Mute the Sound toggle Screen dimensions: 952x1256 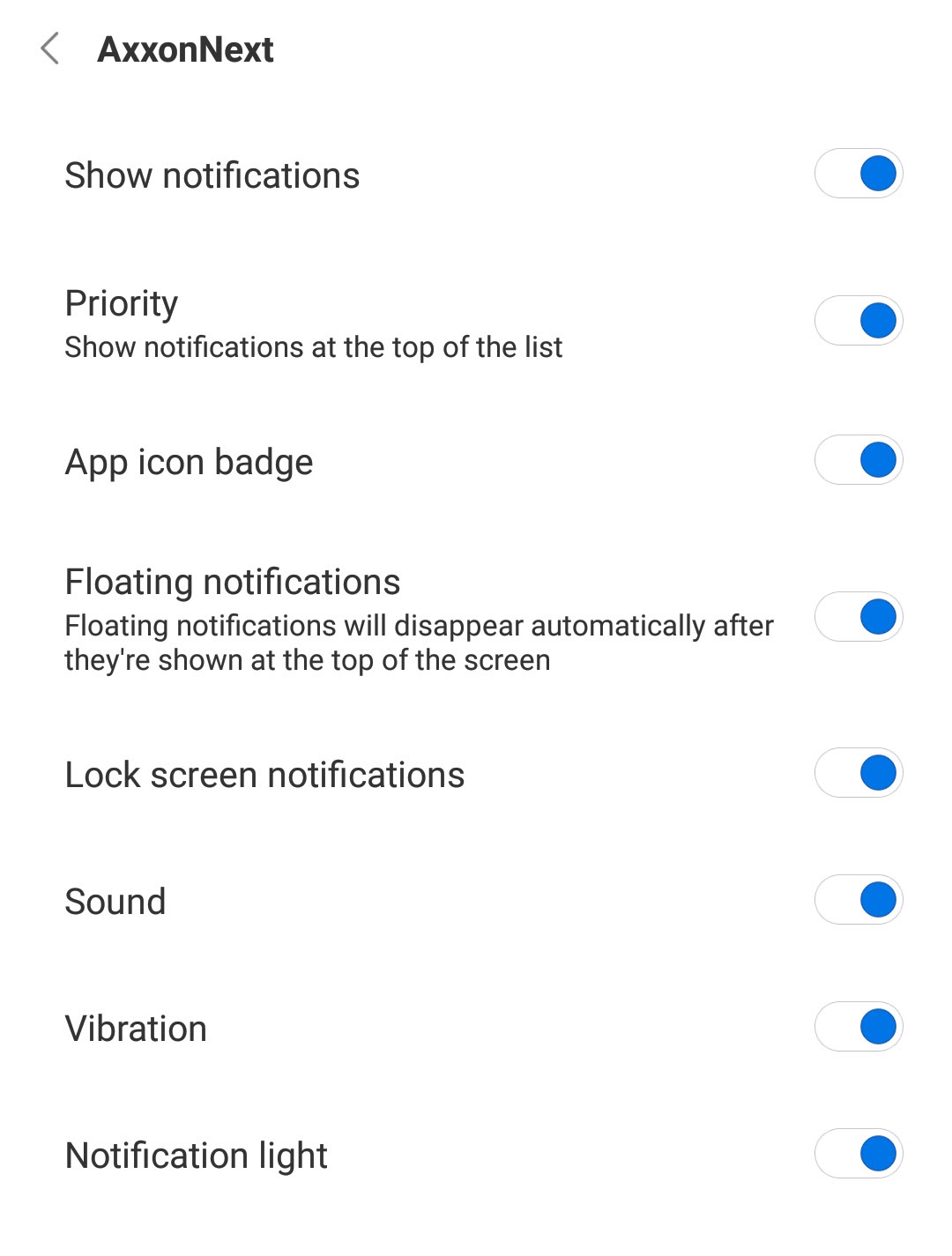859,900
